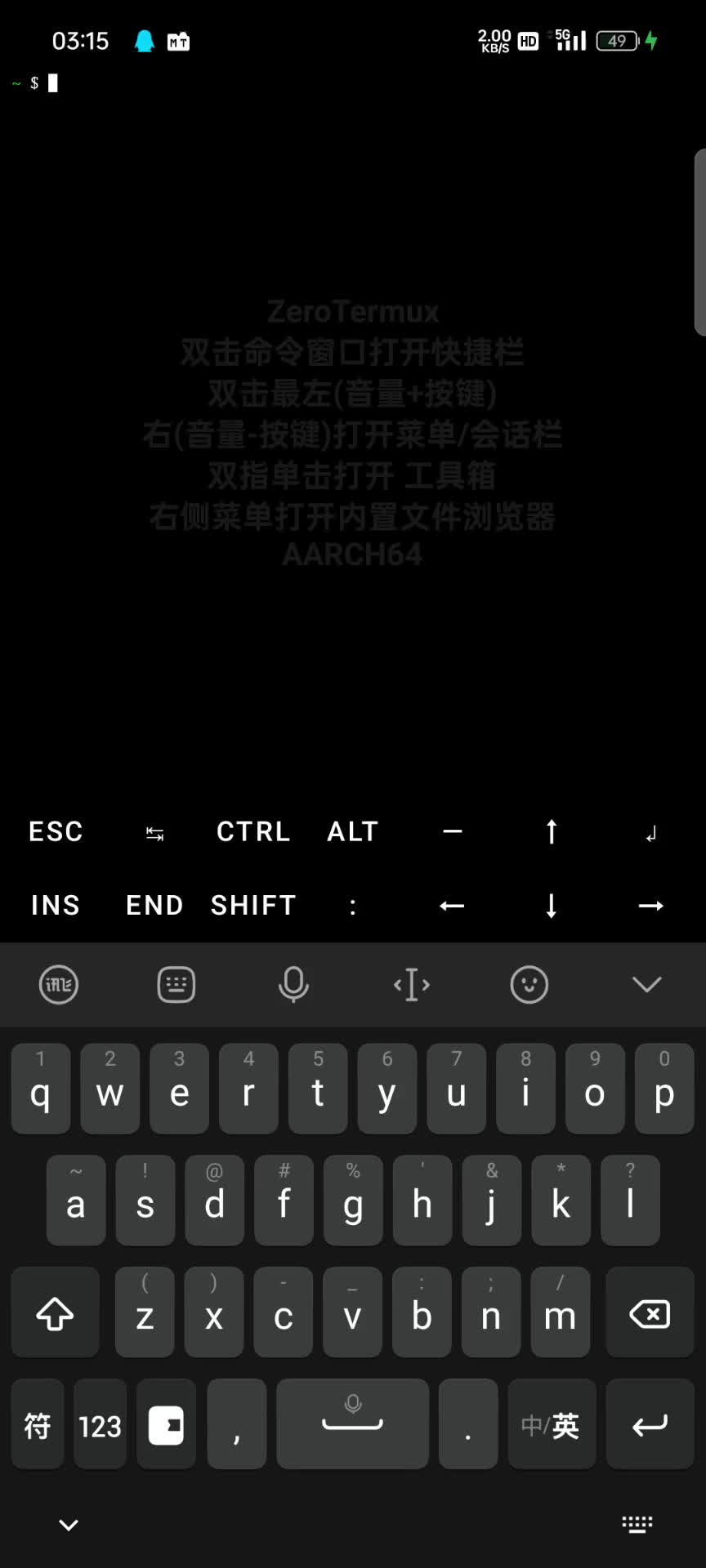Tap the right arrow extra key
706x1568 pixels.
click(x=650, y=905)
